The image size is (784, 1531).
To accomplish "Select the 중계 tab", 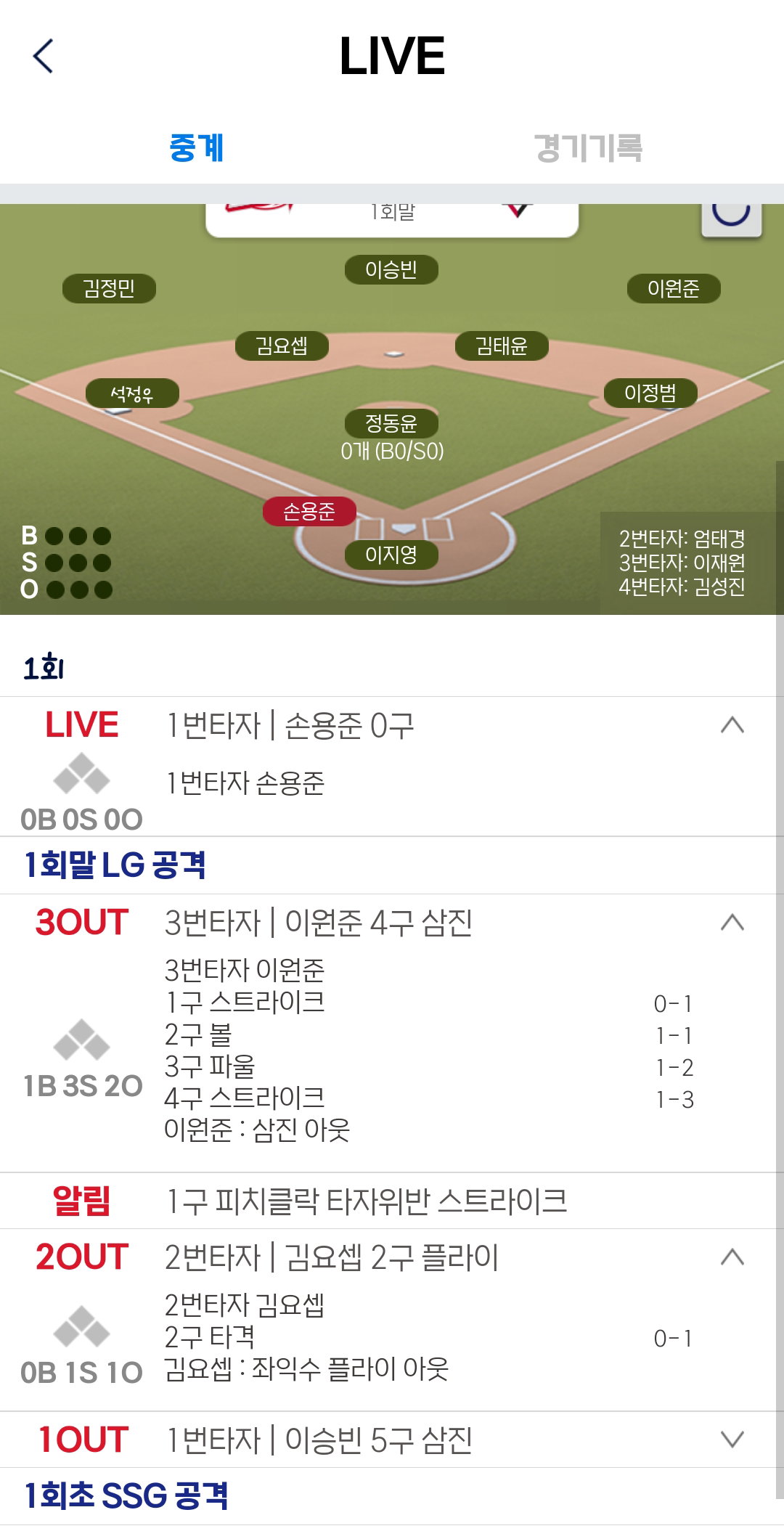I will coord(196,147).
